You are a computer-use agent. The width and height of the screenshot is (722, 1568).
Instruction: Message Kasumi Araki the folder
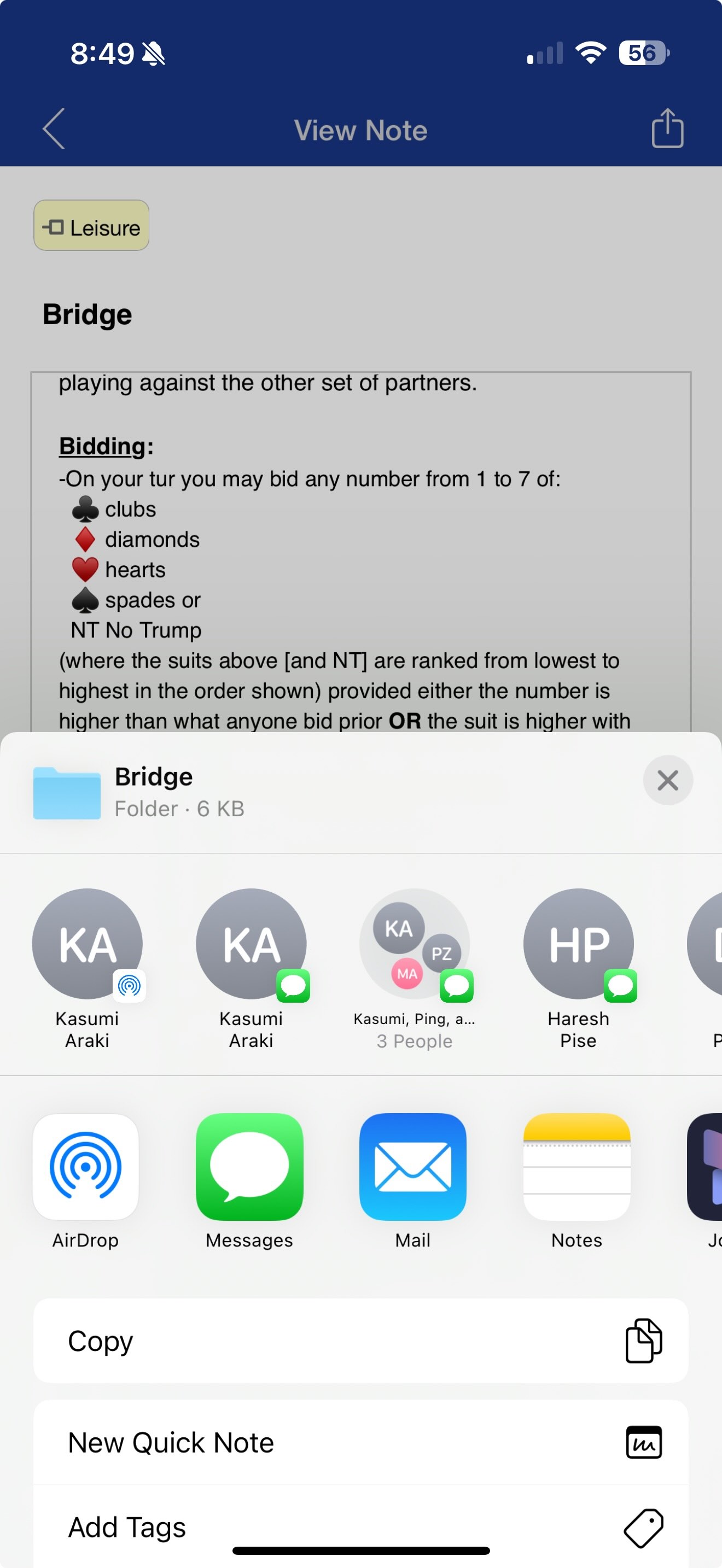point(251,968)
